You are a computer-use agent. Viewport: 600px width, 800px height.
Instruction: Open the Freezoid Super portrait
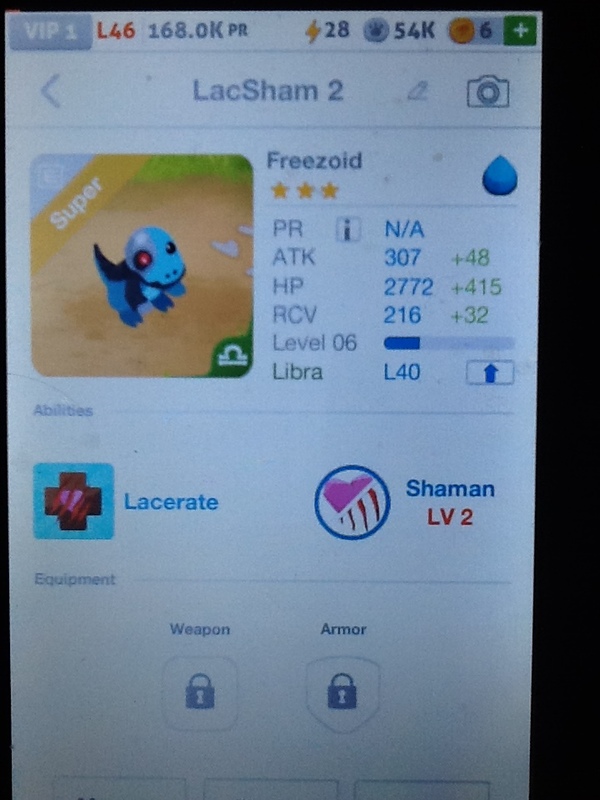tap(141, 265)
